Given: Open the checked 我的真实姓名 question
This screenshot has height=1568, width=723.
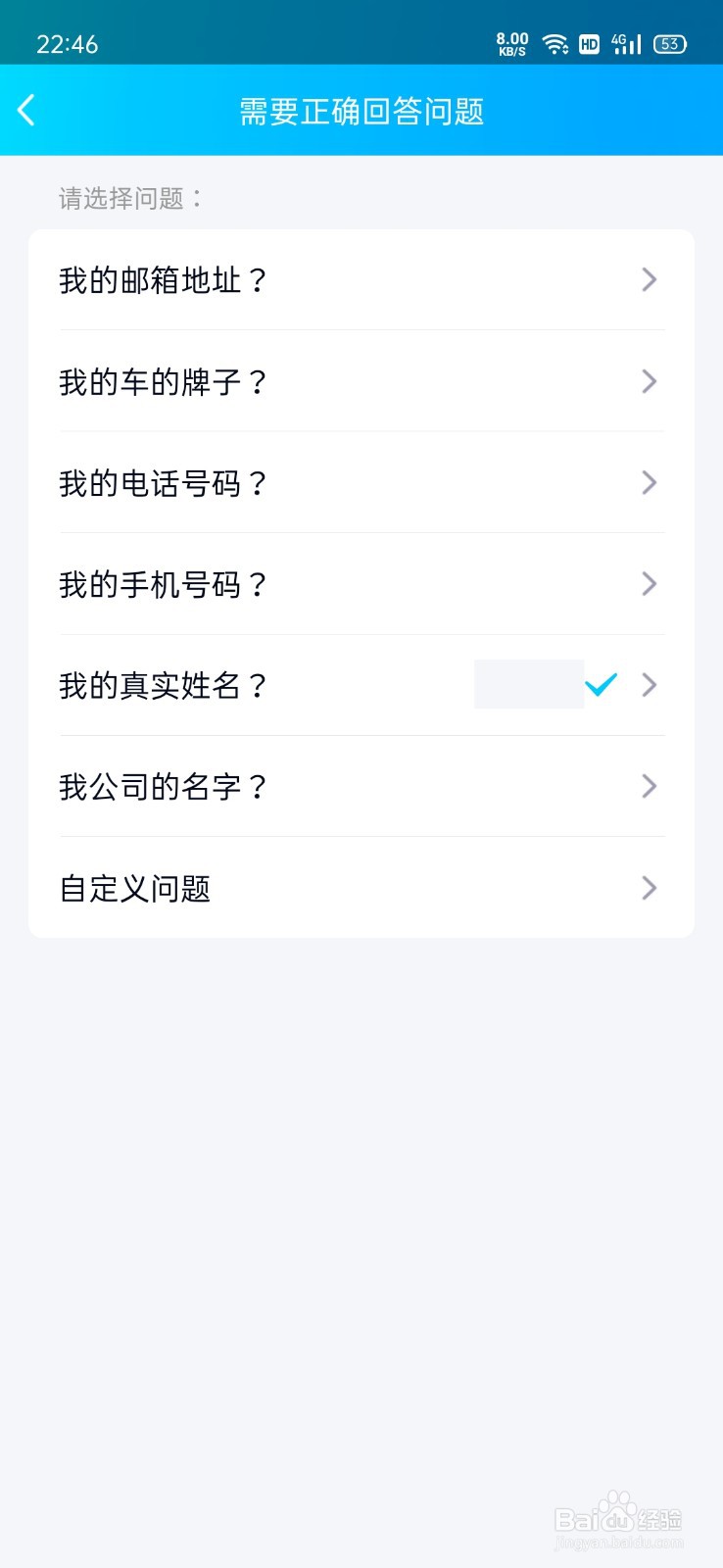Looking at the screenshot, I should click(x=361, y=685).
